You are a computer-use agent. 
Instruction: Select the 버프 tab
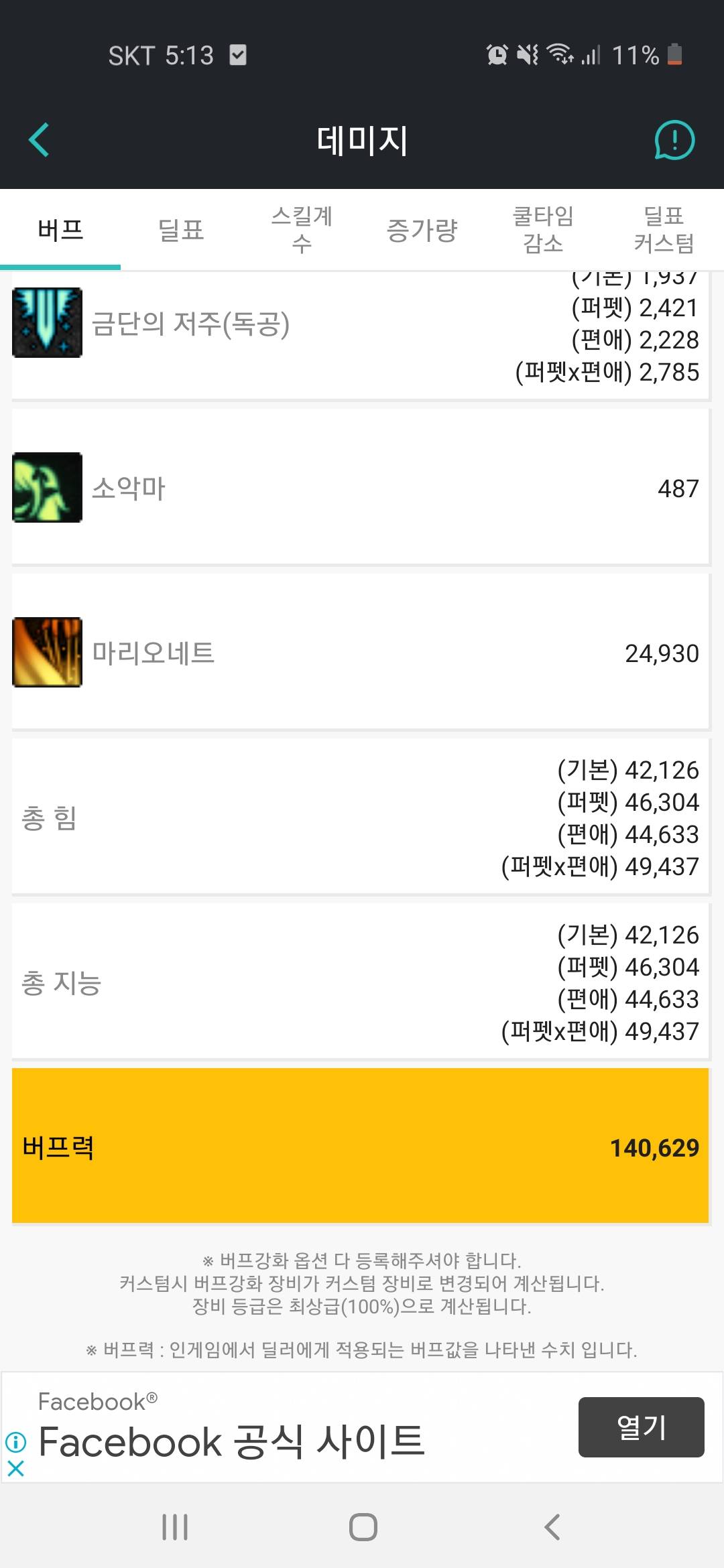point(60,230)
